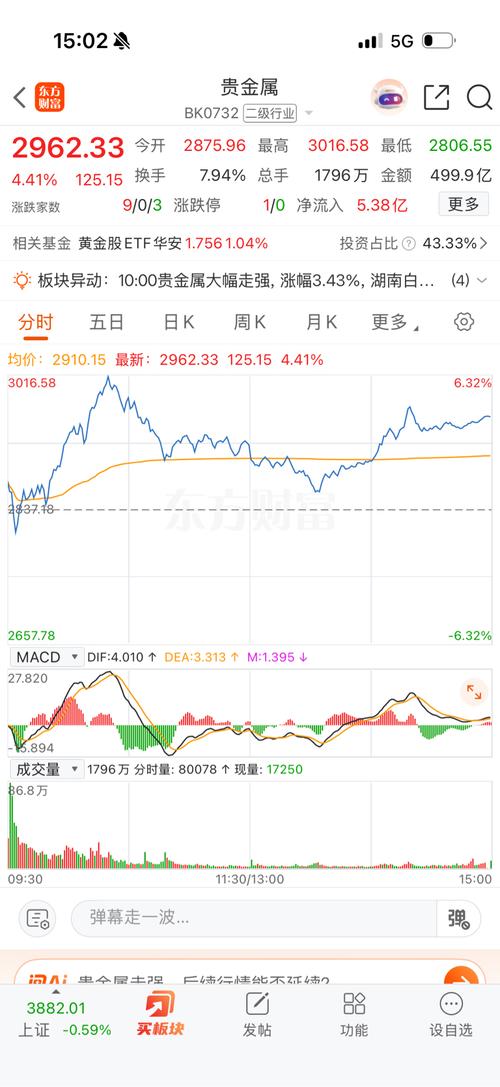Open the 更多 chart period dropdown
The width and height of the screenshot is (500, 1087).
point(395,322)
